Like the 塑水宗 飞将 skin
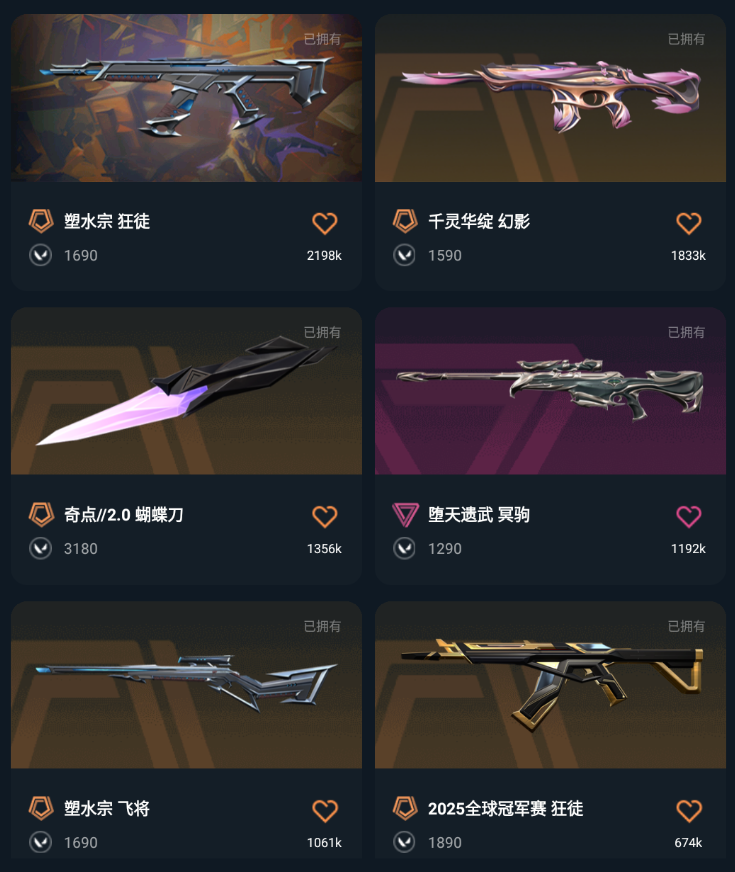The width and height of the screenshot is (735, 872). point(325,811)
